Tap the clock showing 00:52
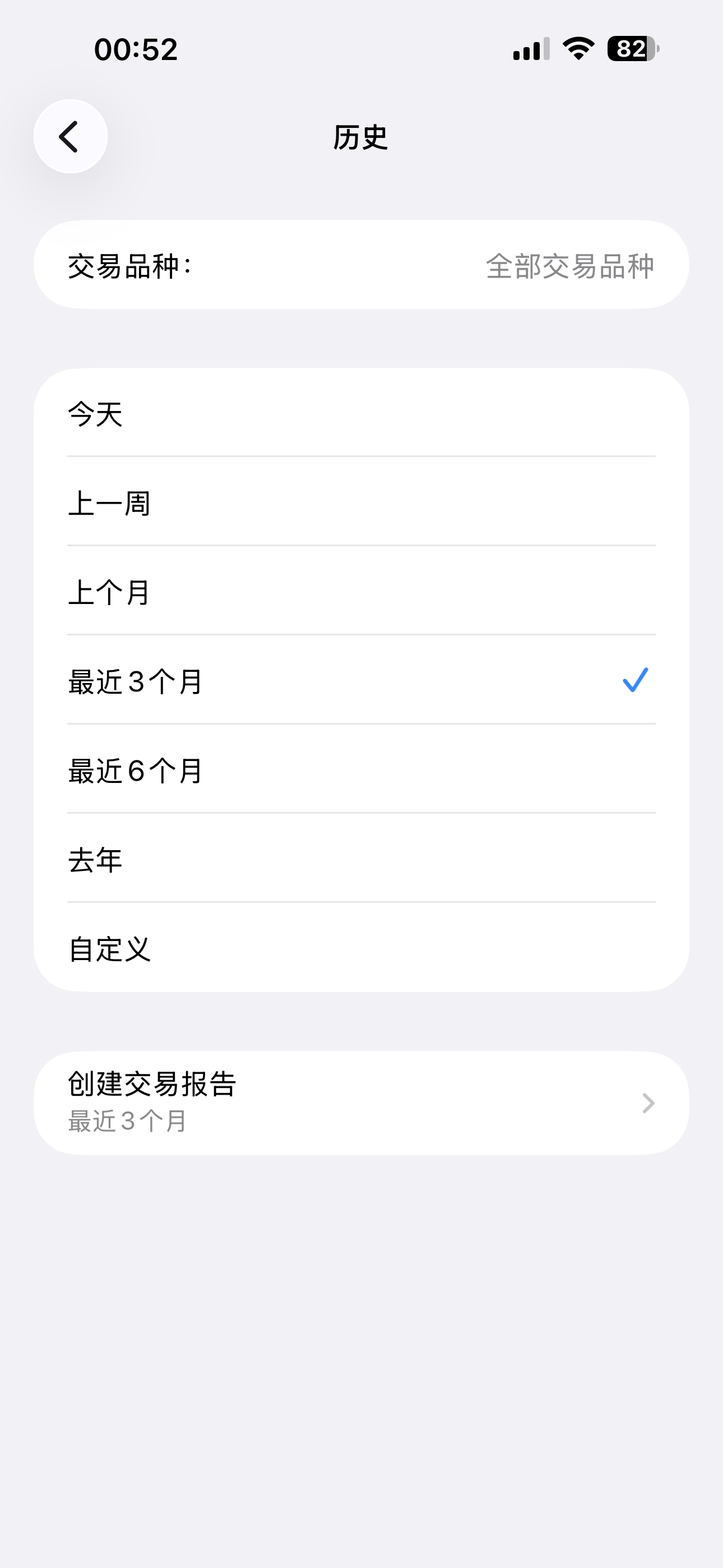The height and width of the screenshot is (1568, 723). pyautogui.click(x=135, y=49)
